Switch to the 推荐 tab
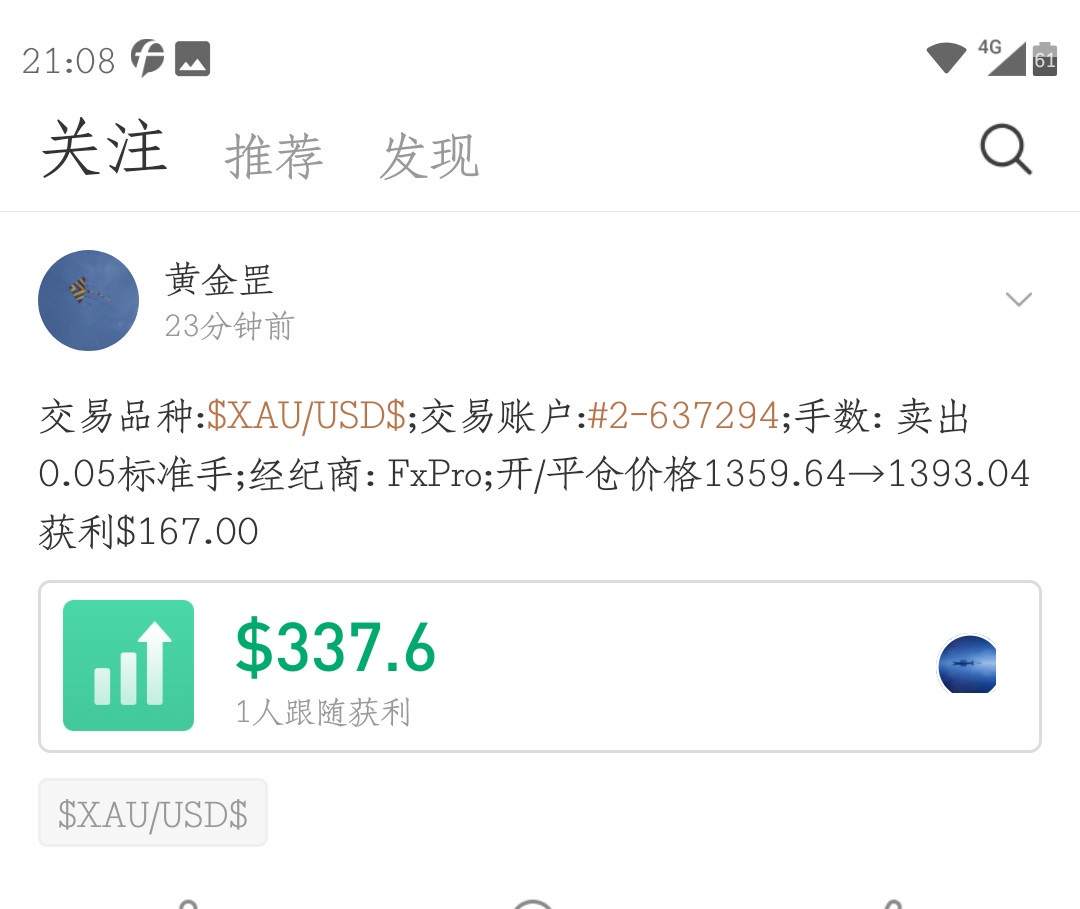Screen dimensions: 1080x909 pos(274,156)
